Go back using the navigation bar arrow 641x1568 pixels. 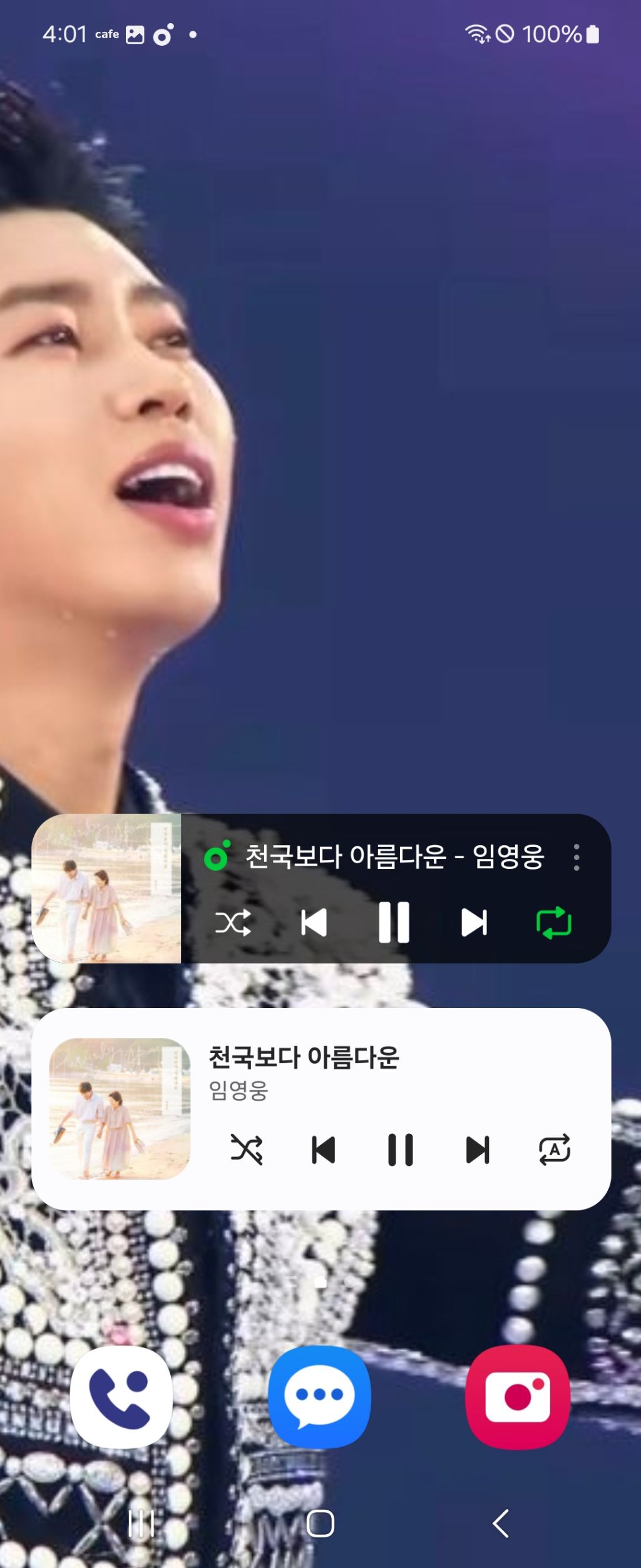coord(500,1523)
